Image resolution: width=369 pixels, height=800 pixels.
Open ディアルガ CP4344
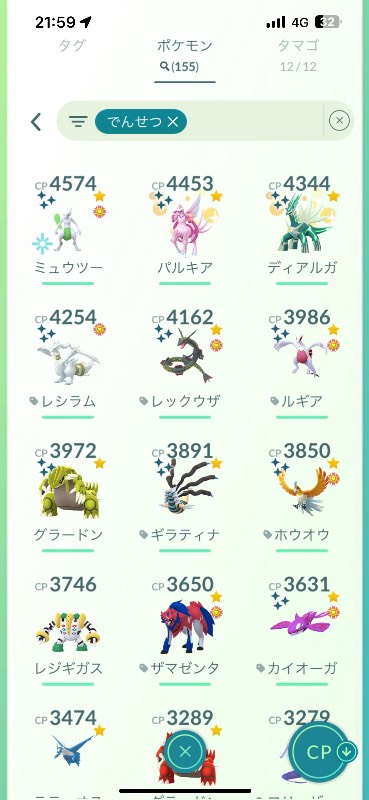[302, 230]
